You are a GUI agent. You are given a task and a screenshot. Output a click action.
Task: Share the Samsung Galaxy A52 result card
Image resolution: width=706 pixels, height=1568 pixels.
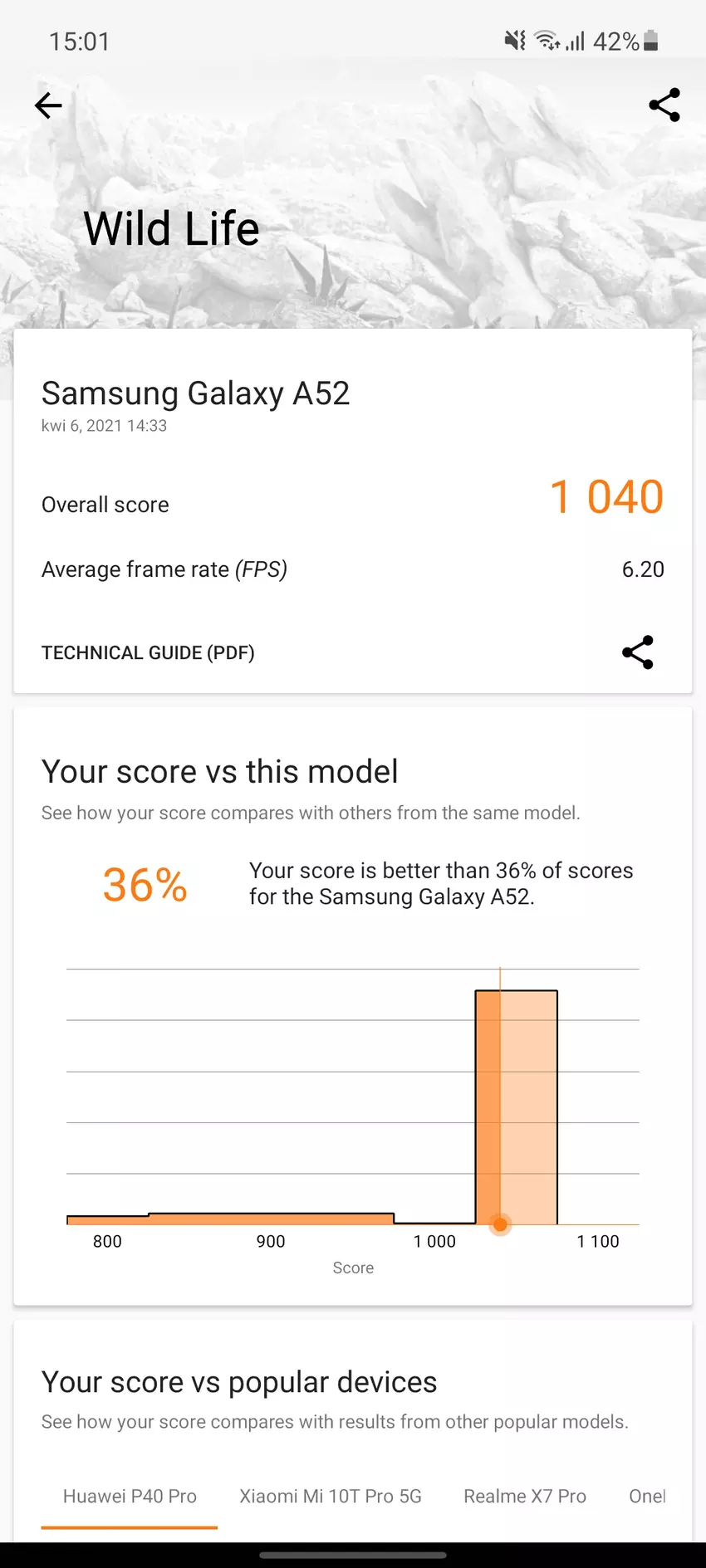pos(637,652)
